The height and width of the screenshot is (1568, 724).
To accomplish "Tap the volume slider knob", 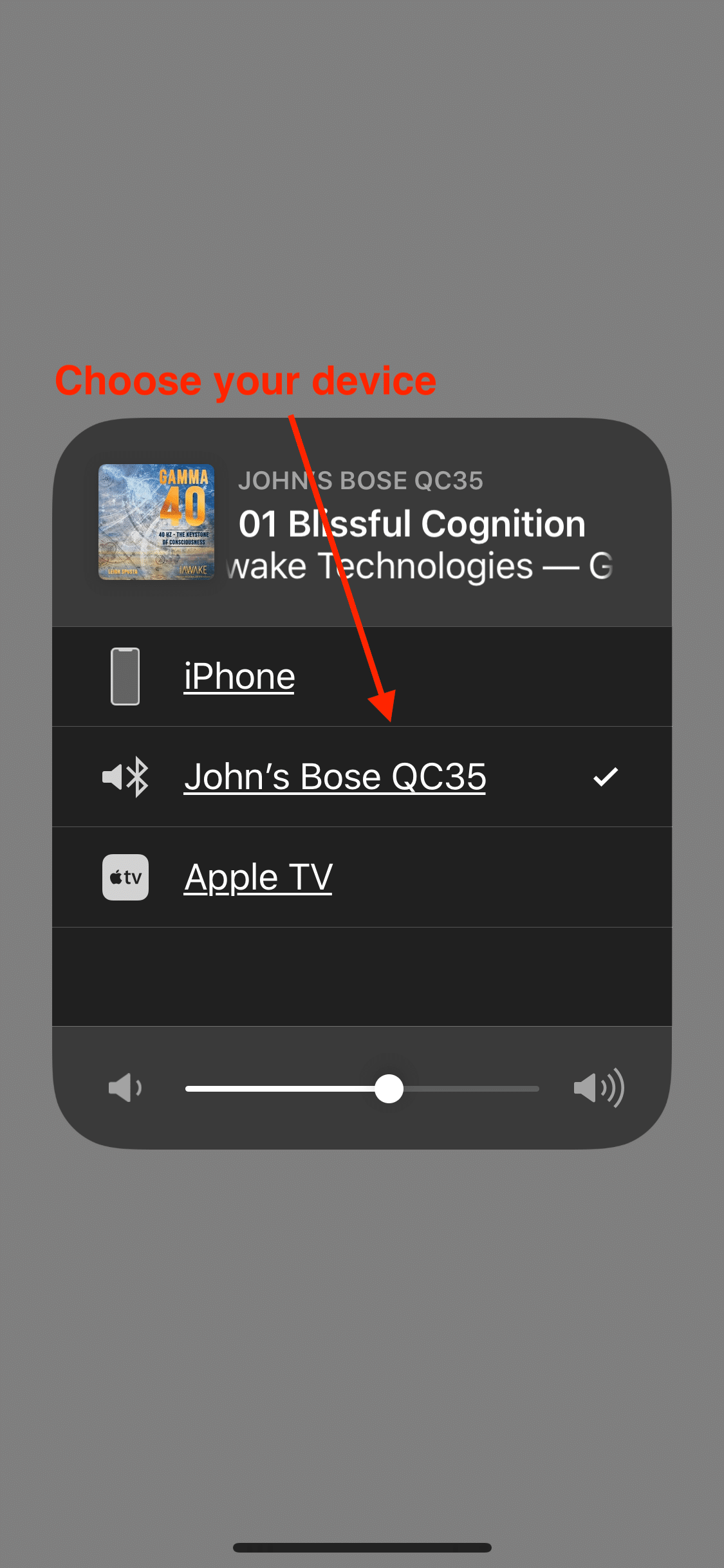I will point(389,1088).
